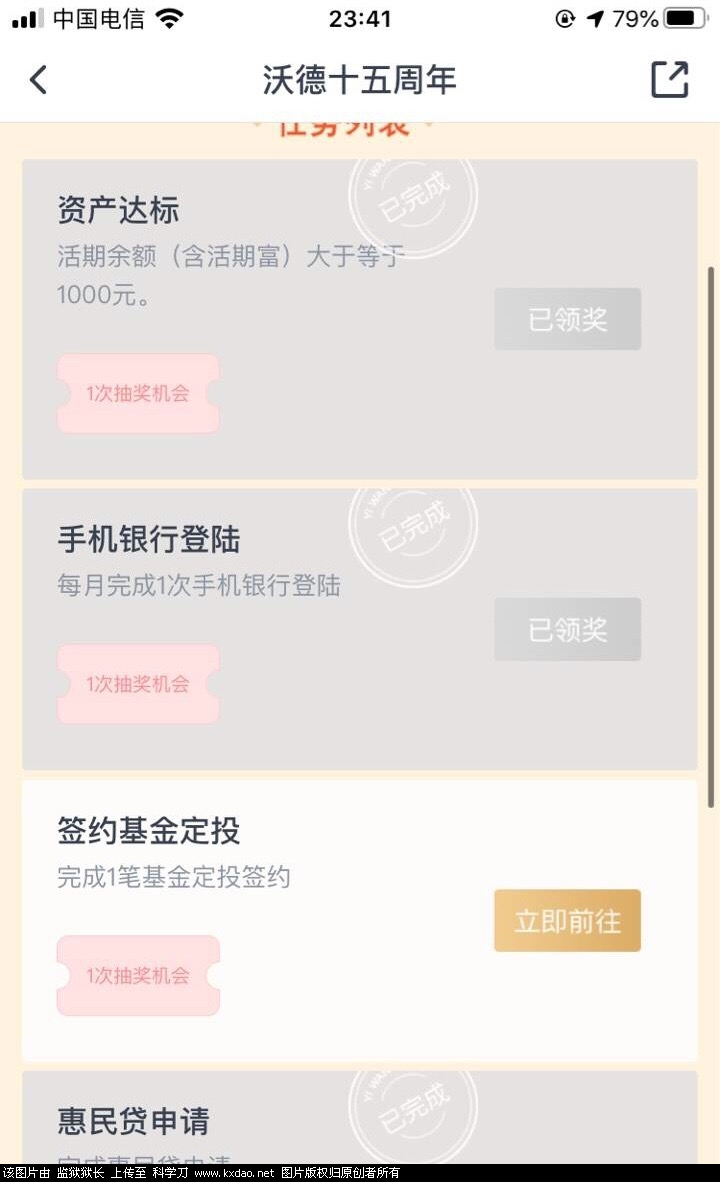
Task: Tap 已领奖 on the 资产达标 task
Action: point(567,320)
